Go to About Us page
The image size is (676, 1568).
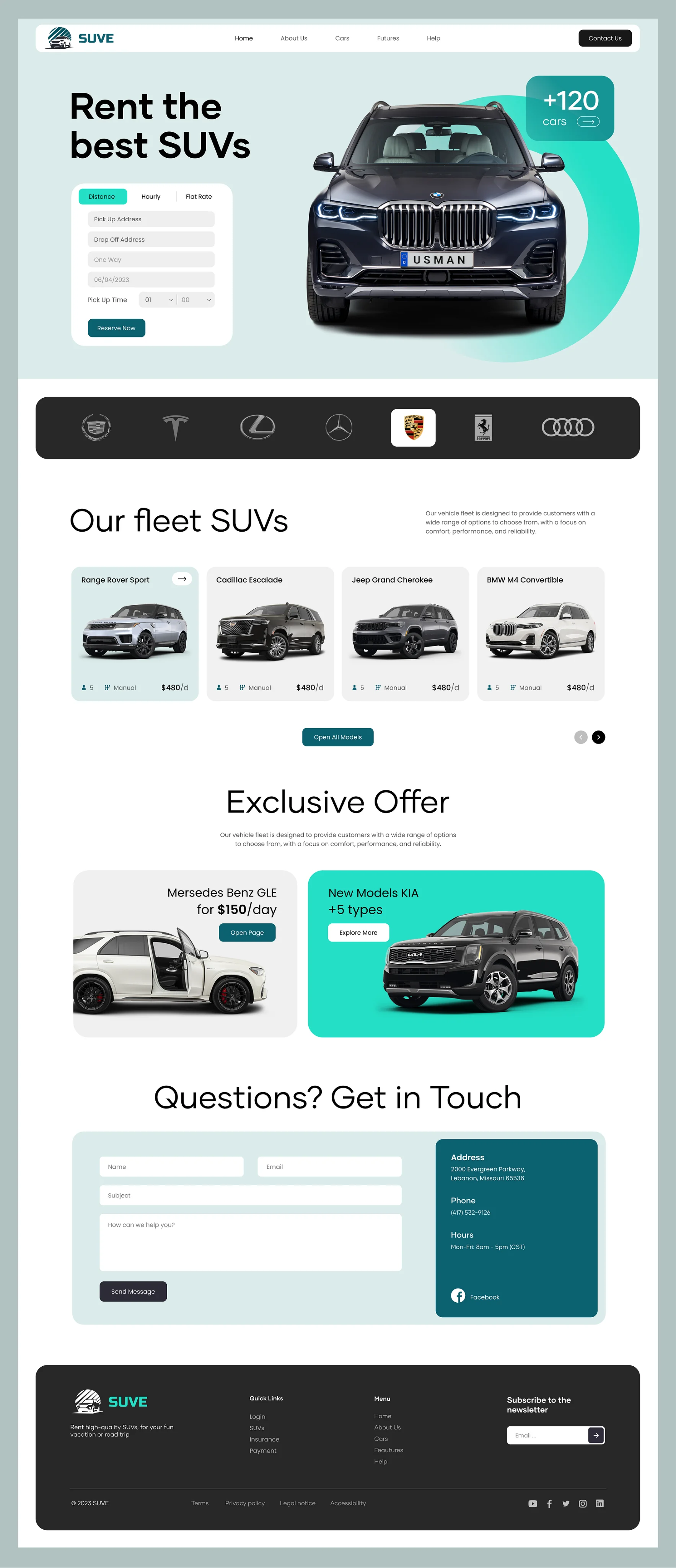pos(293,38)
